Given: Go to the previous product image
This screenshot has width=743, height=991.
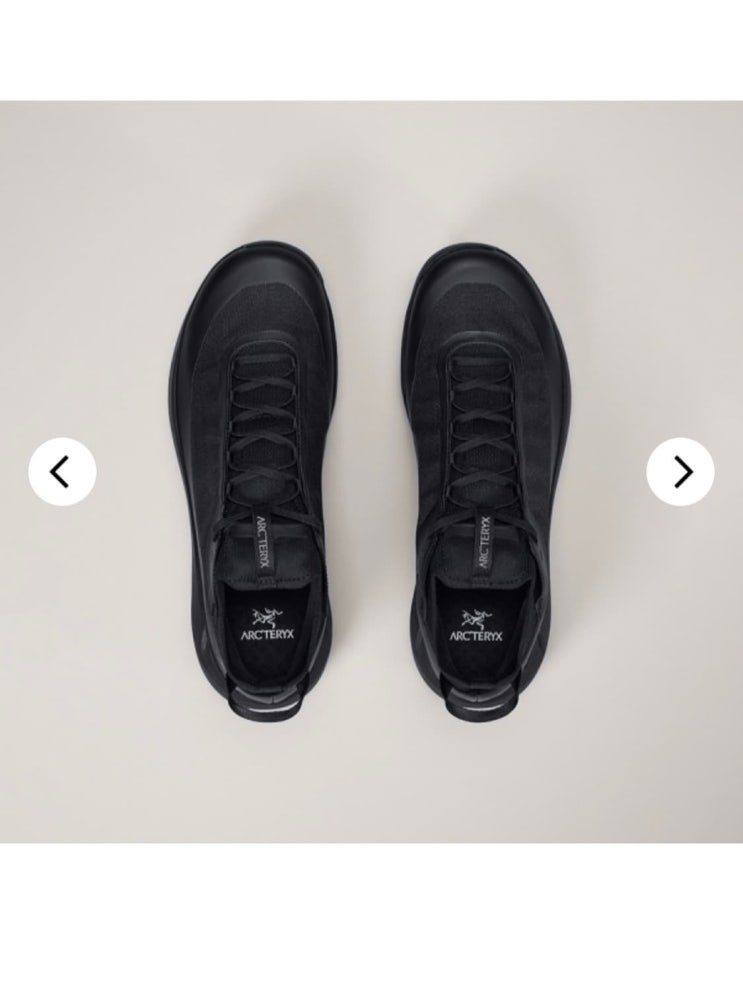Looking at the screenshot, I should click(x=62, y=471).
